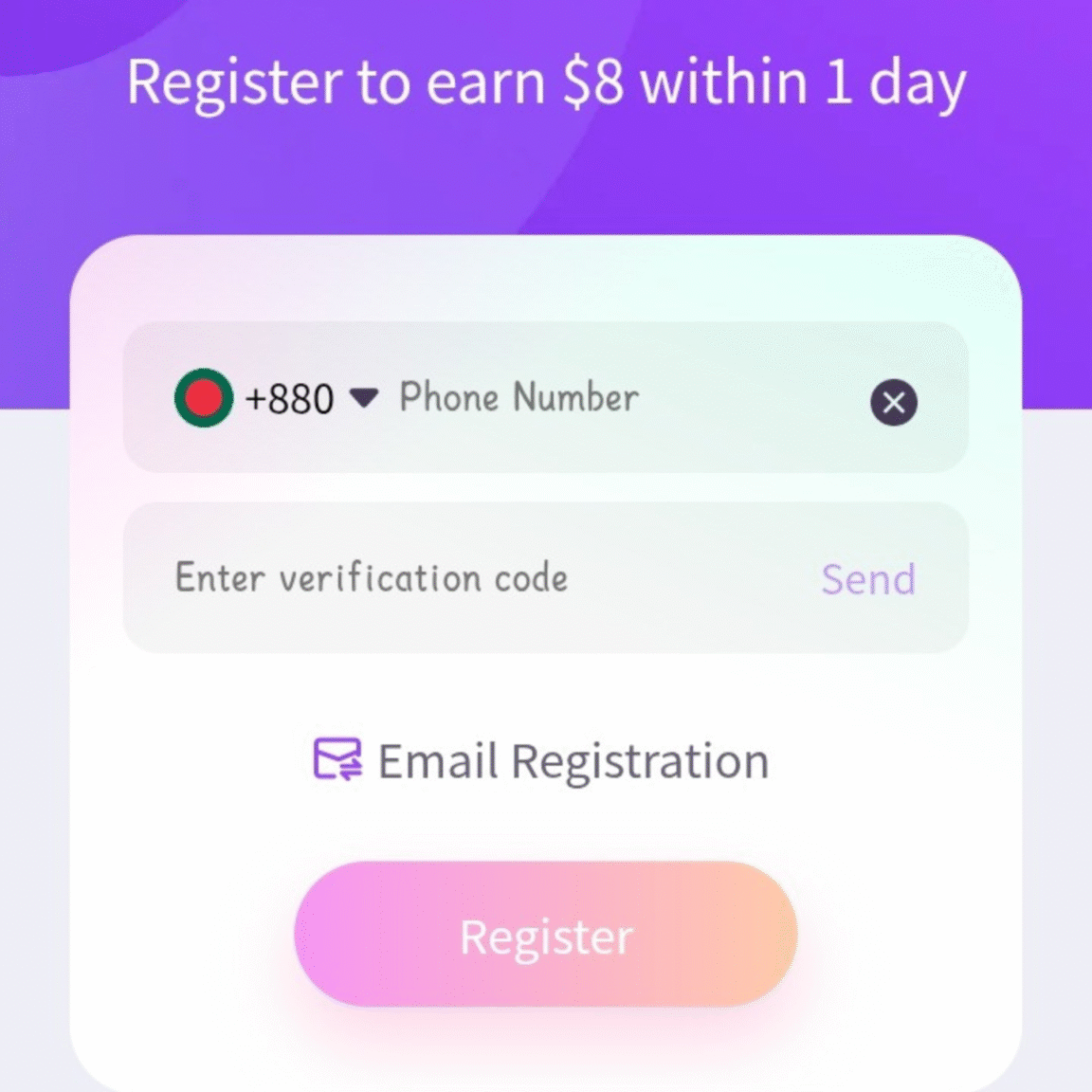This screenshot has height=1092, width=1092.
Task: Switch to Email Registration
Action: (542, 761)
